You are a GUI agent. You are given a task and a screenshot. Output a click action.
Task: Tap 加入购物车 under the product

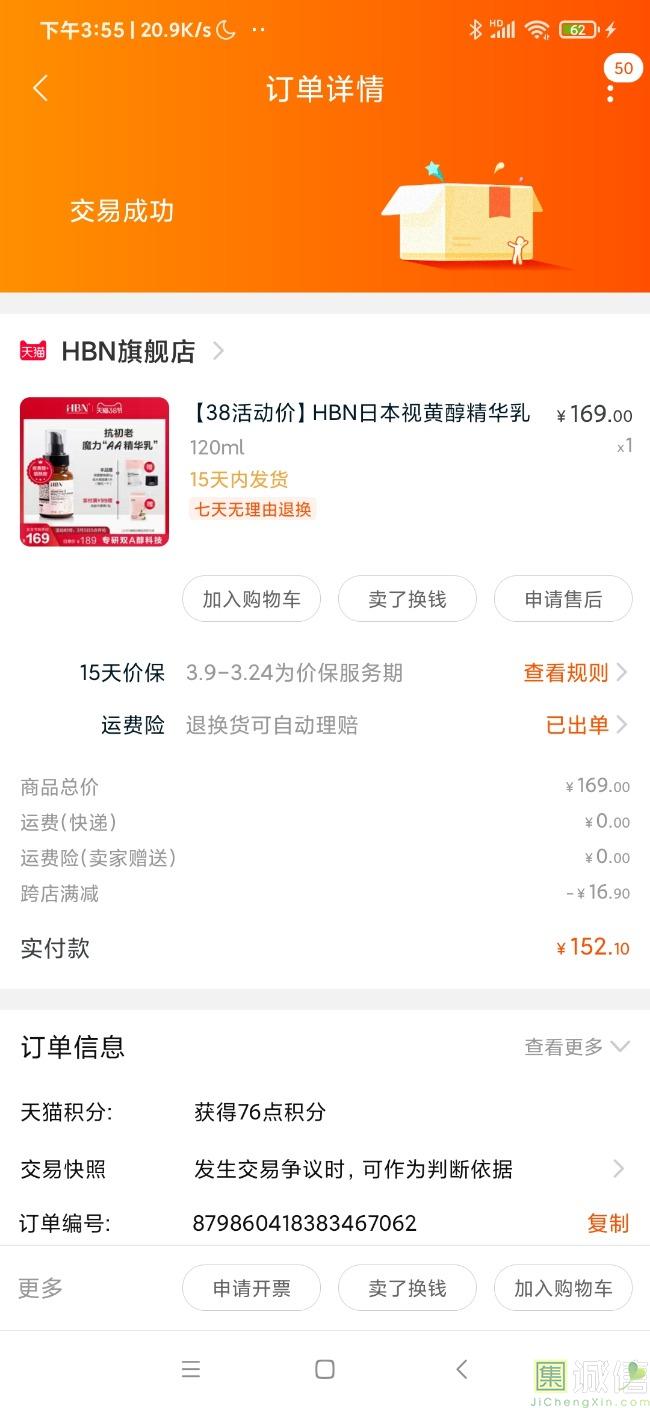(251, 599)
